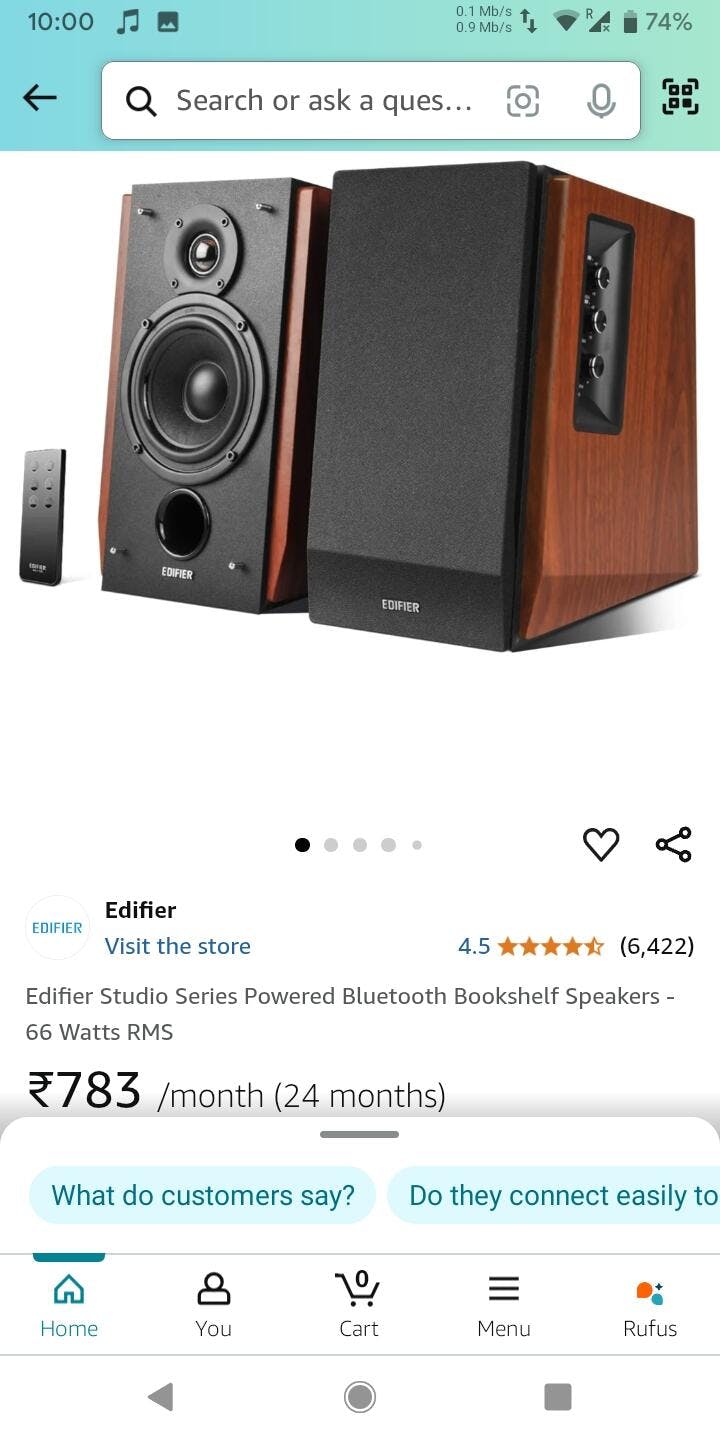This screenshot has height=1440, width=720.
Task: Search by camera lens icon
Action: point(523,100)
